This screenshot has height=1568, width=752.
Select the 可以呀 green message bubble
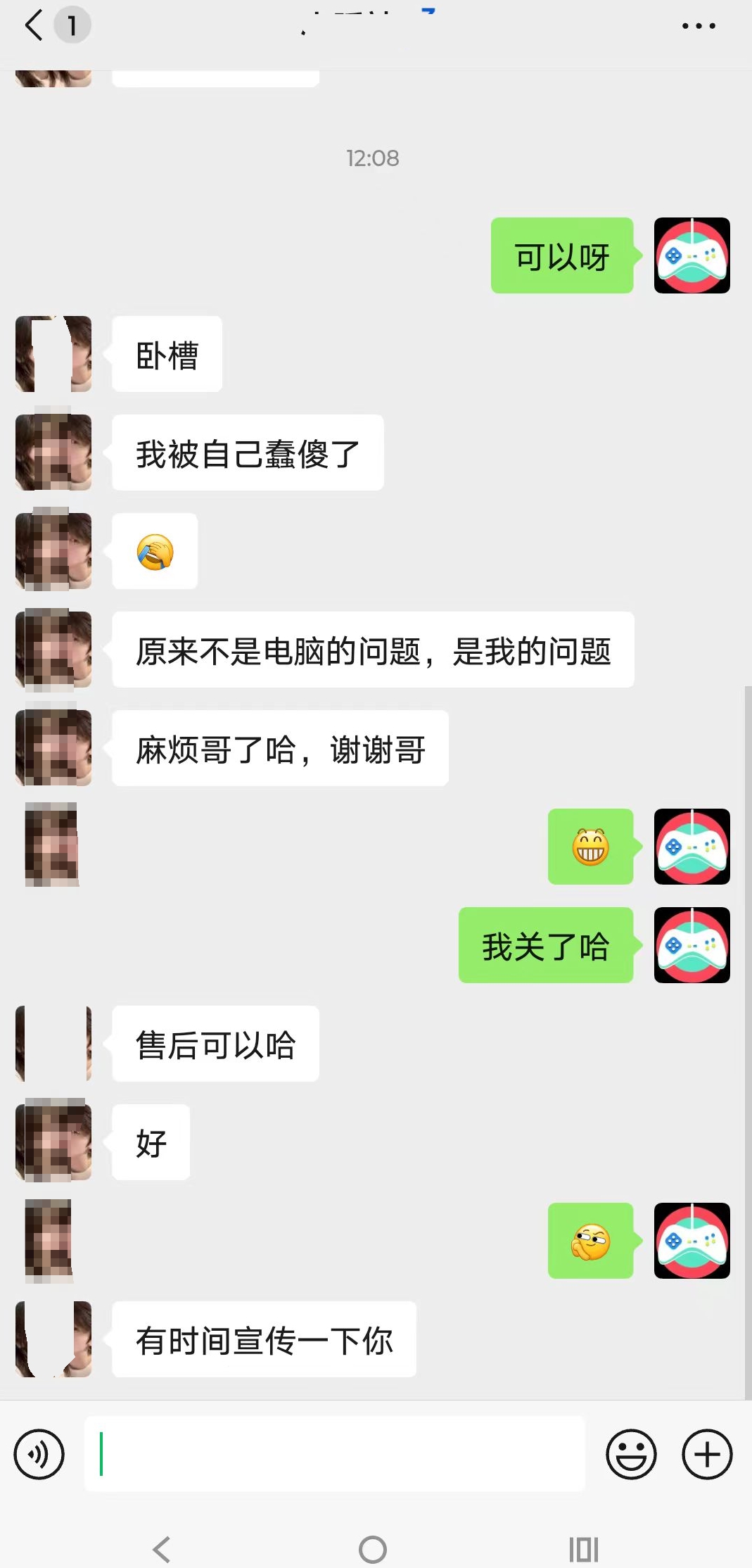coord(562,255)
